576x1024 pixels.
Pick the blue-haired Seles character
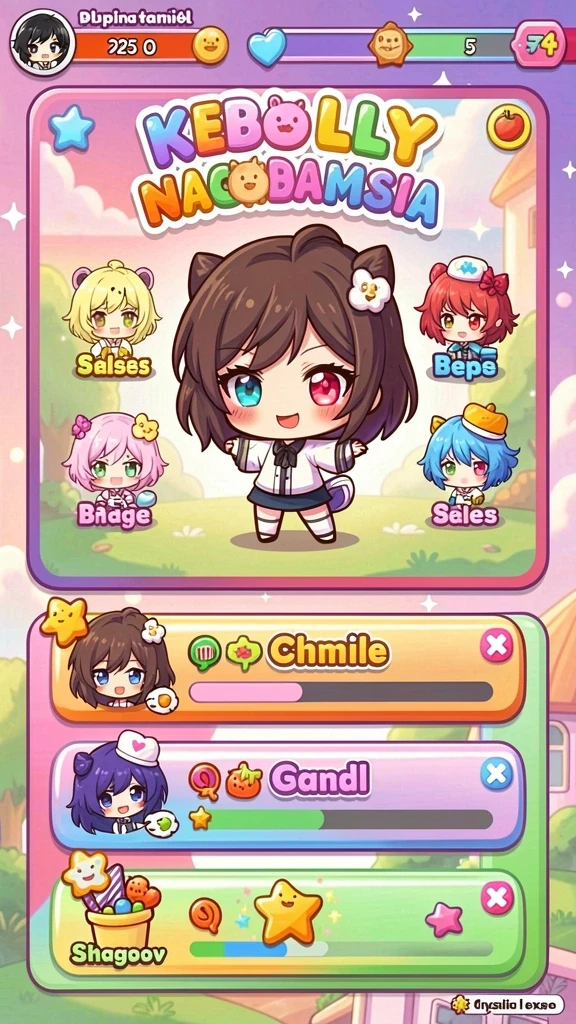pyautogui.click(x=466, y=465)
